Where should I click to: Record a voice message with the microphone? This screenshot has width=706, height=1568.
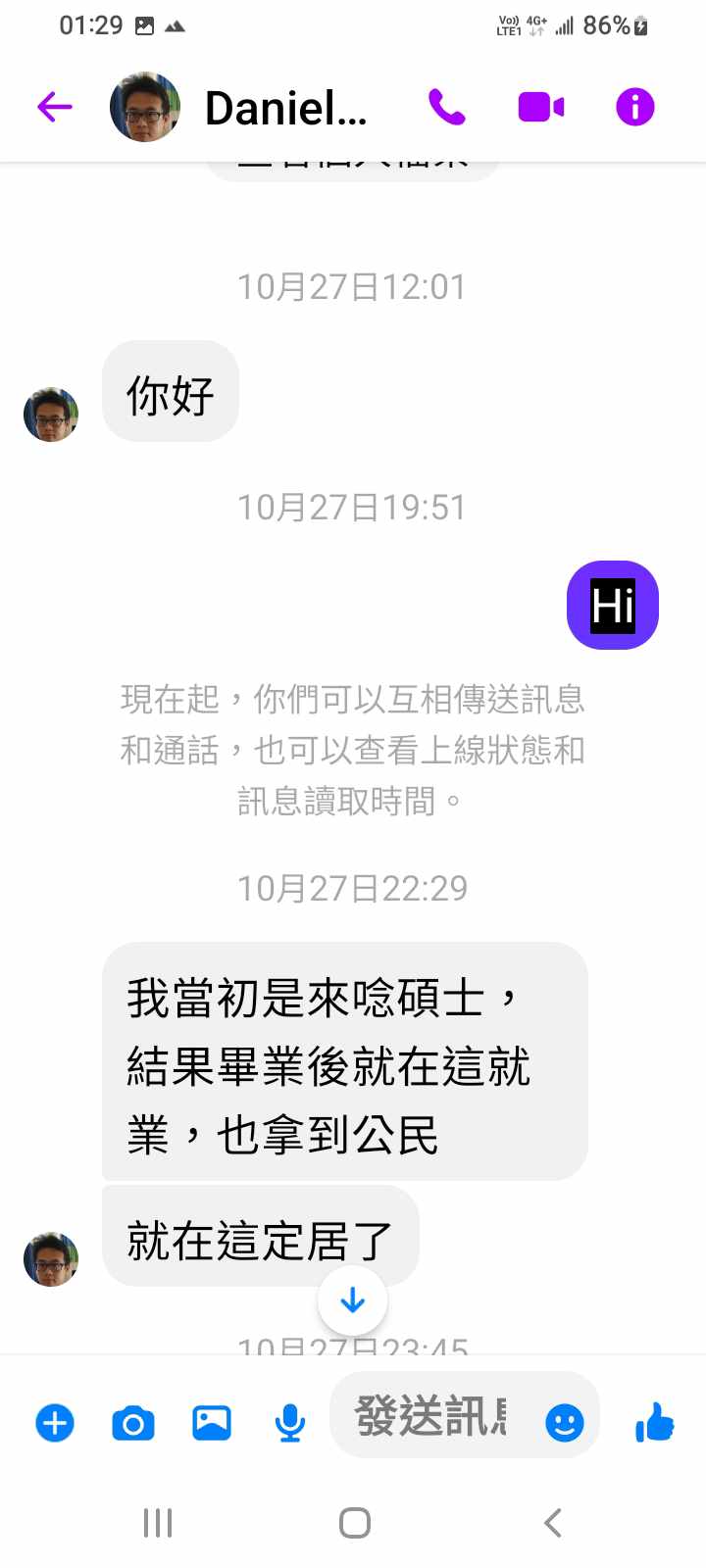click(x=289, y=1422)
